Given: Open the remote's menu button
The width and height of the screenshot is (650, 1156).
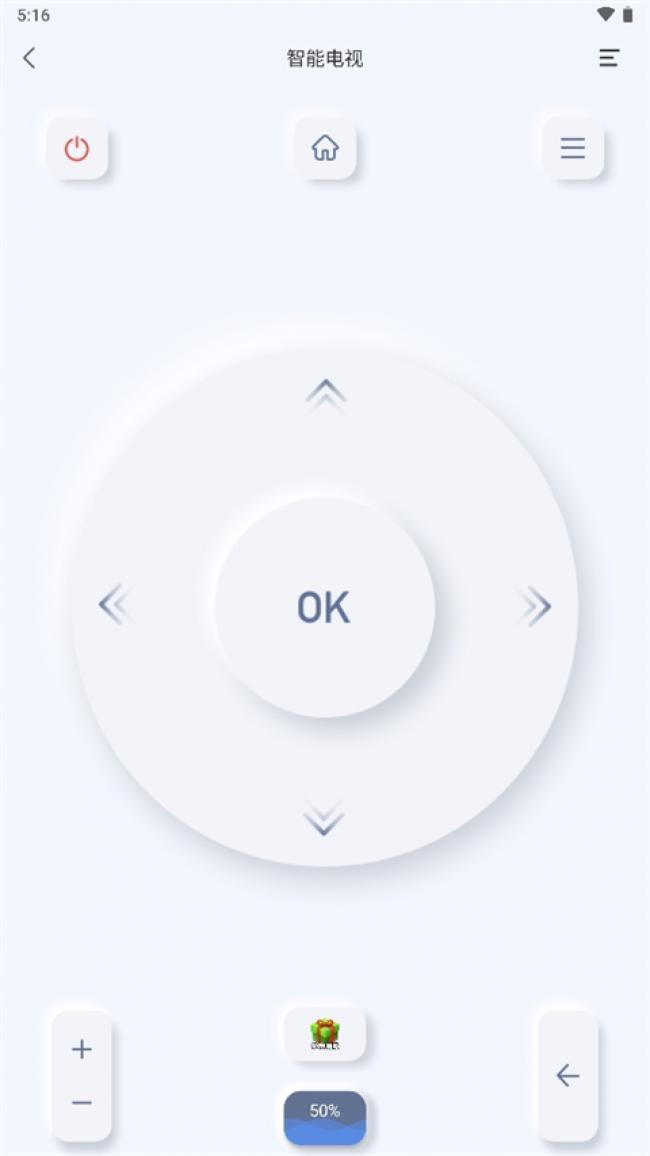Looking at the screenshot, I should [x=572, y=149].
